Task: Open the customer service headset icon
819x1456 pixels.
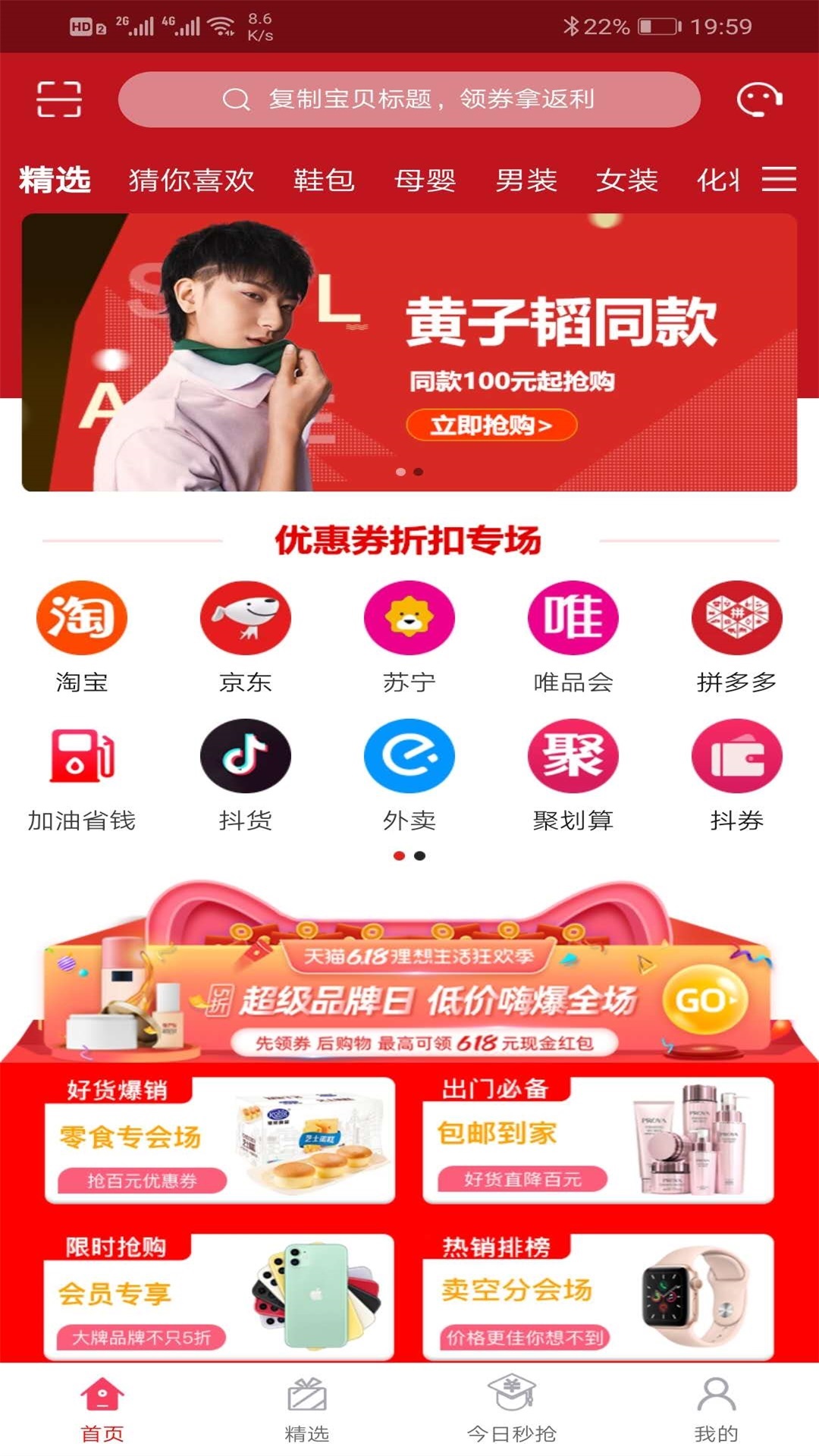Action: [761, 99]
